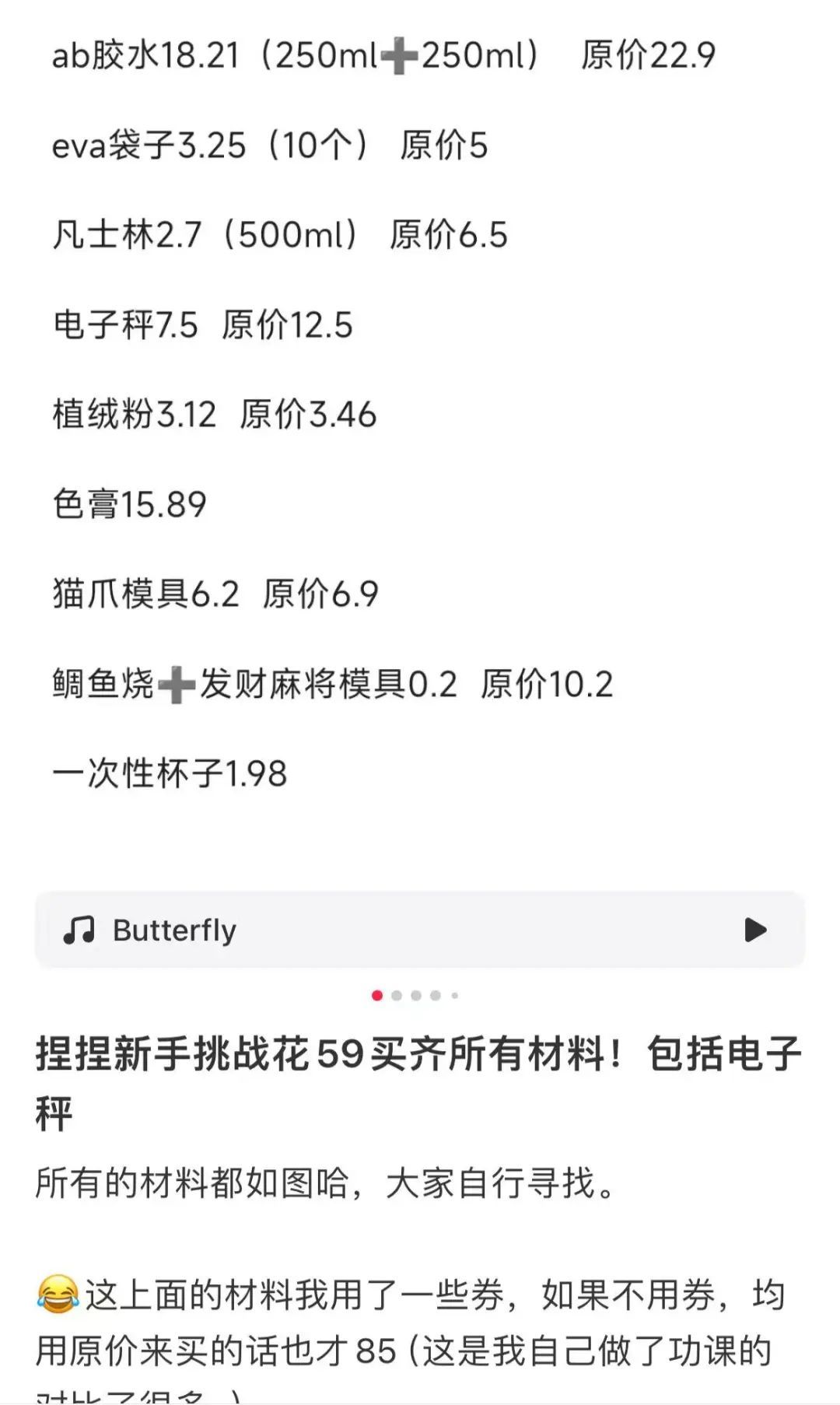Select the third pagination dot
Image resolution: width=840 pixels, height=1405 pixels.
pyautogui.click(x=416, y=993)
